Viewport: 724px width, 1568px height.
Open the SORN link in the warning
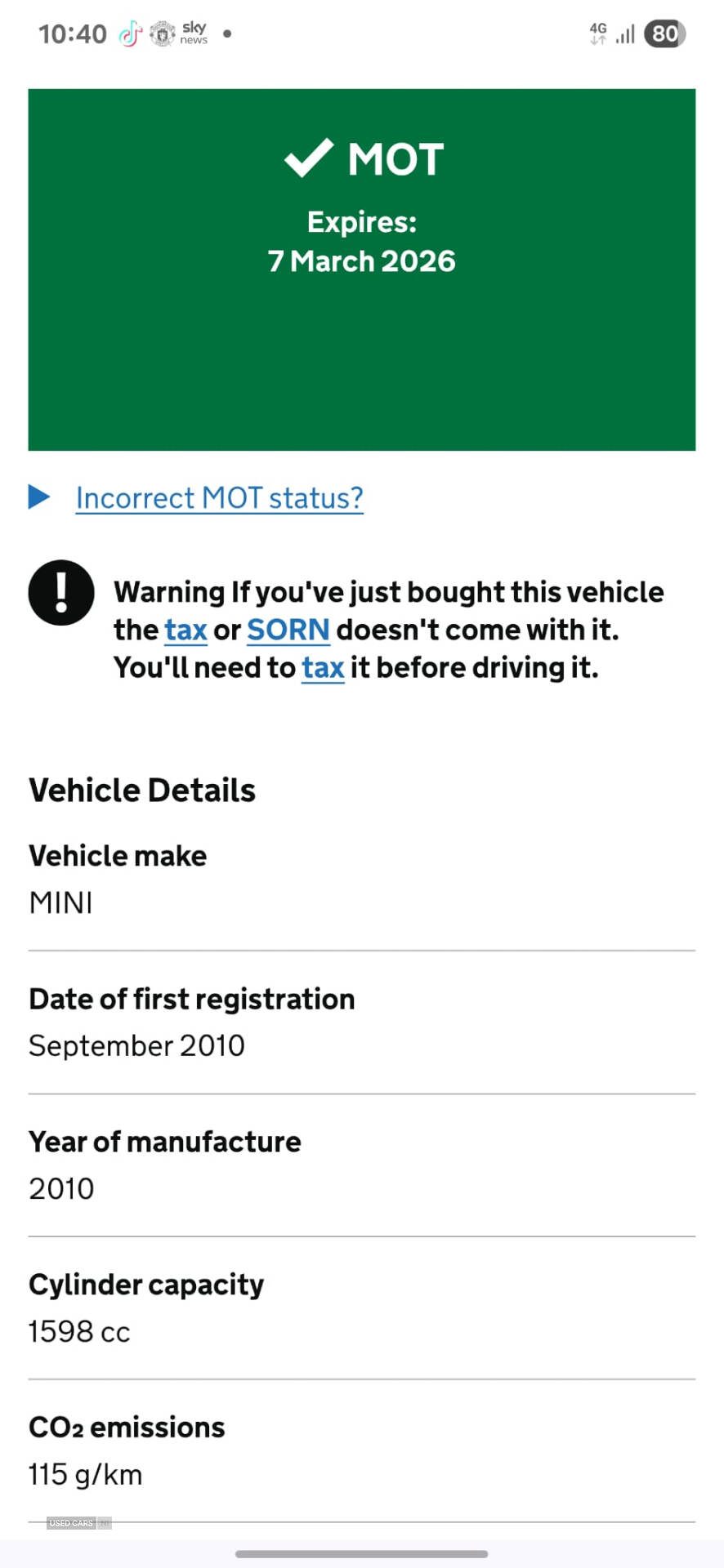coord(288,630)
